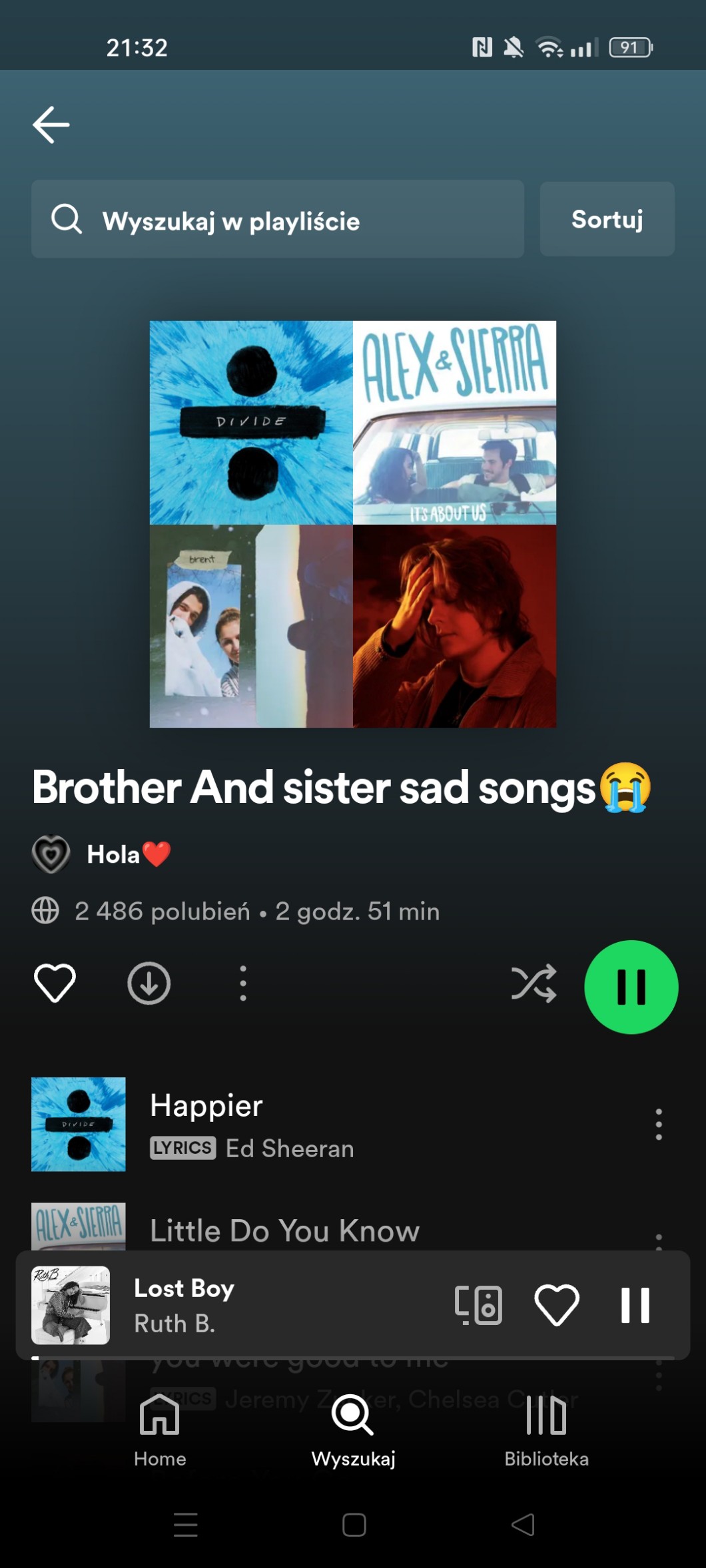Switch to the Home tab
This screenshot has width=706, height=1568.
pyautogui.click(x=160, y=1430)
